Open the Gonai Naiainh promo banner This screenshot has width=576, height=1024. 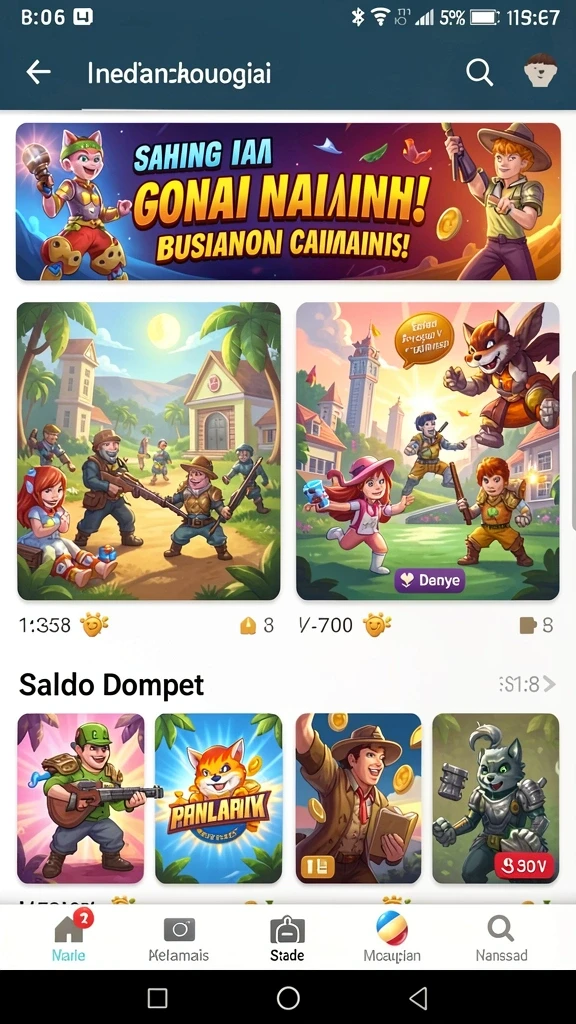[288, 201]
